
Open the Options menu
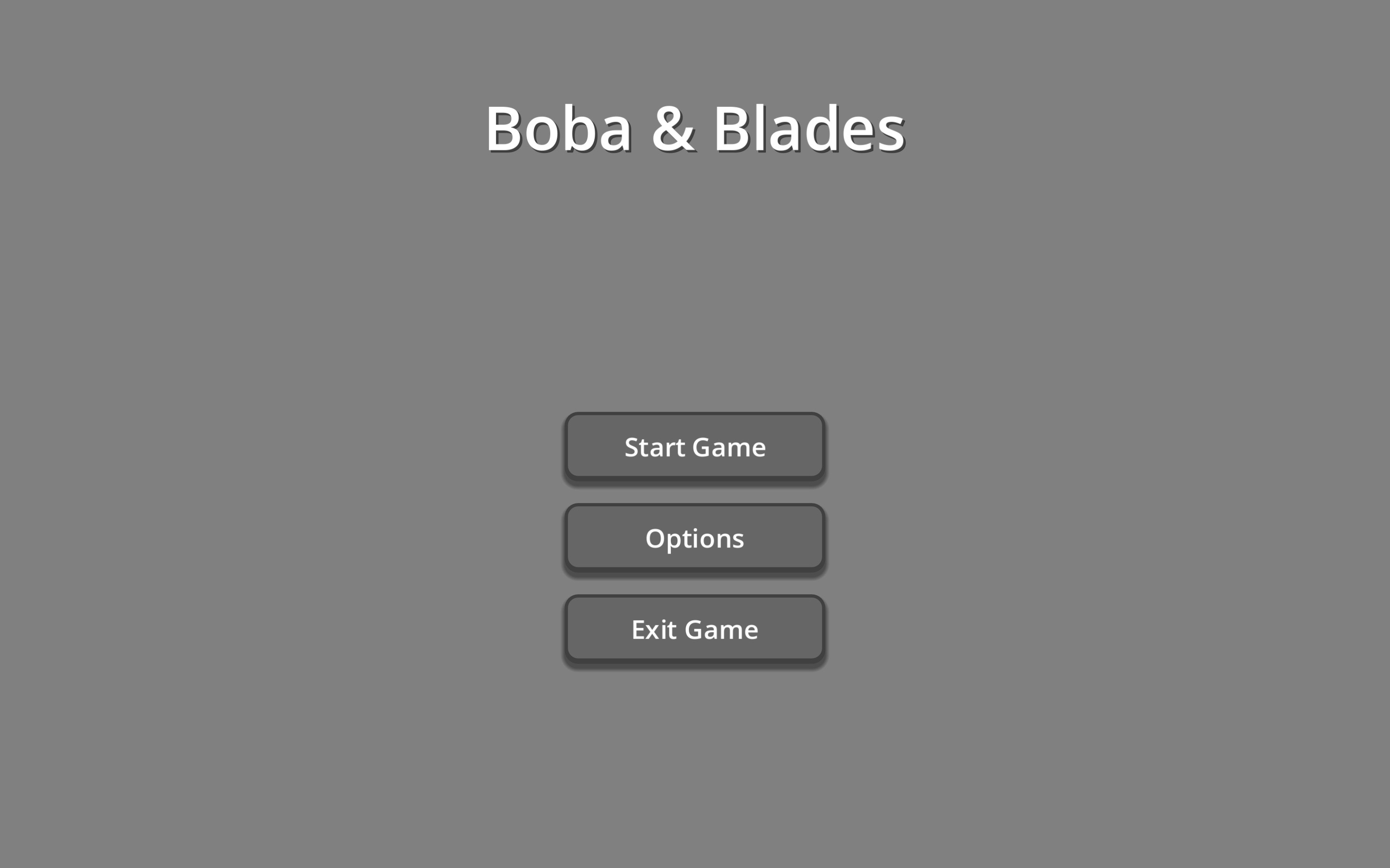coord(695,538)
